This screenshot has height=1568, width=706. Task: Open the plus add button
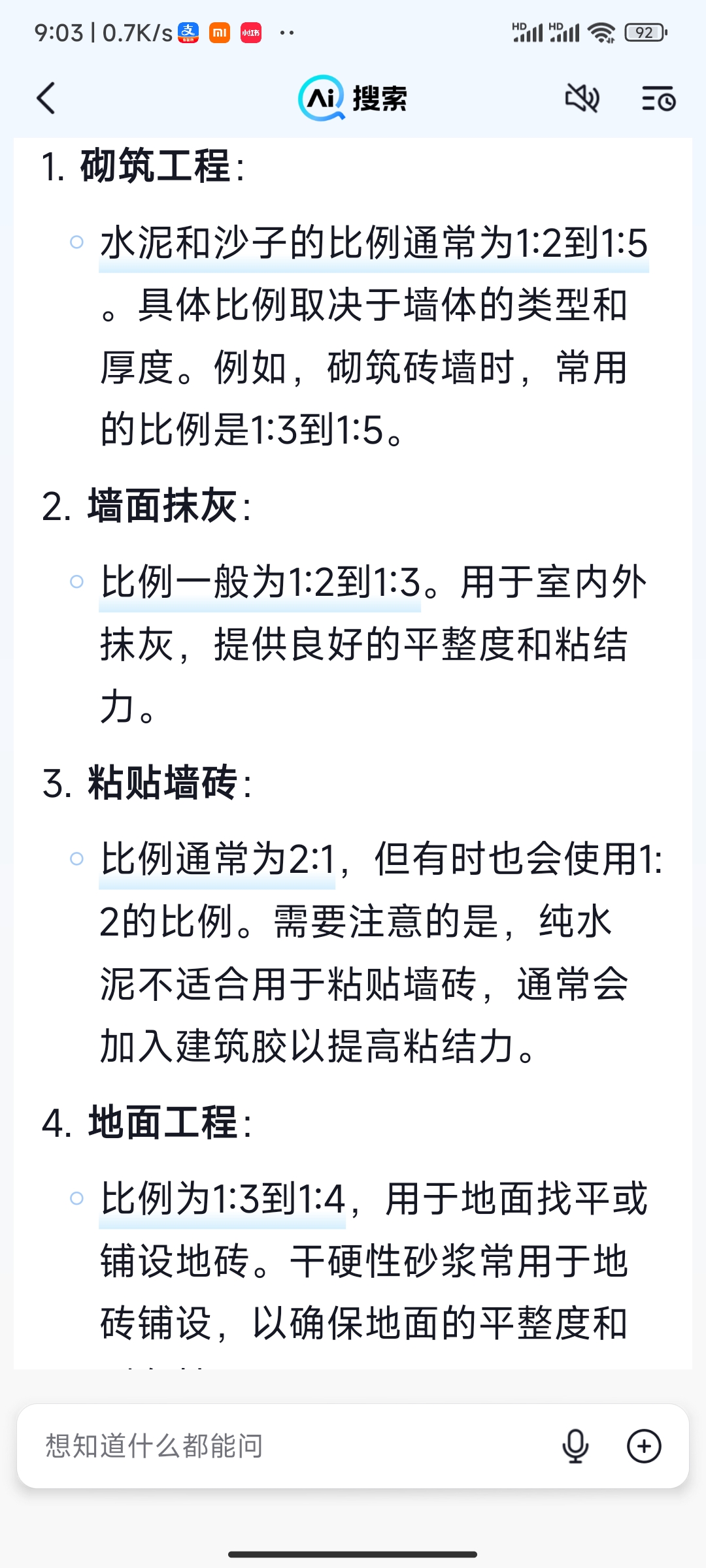pyautogui.click(x=644, y=1446)
